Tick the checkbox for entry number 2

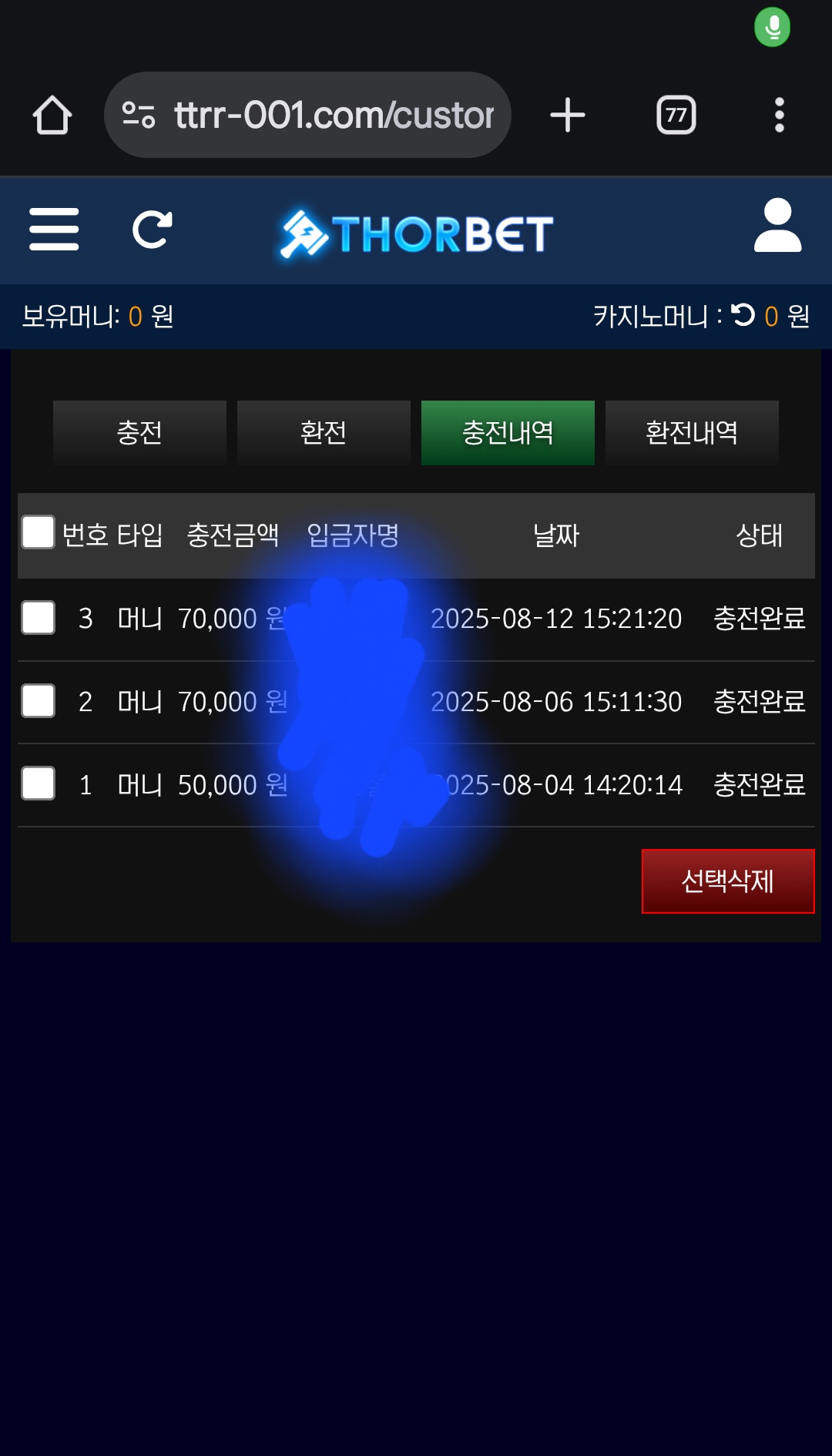(39, 701)
